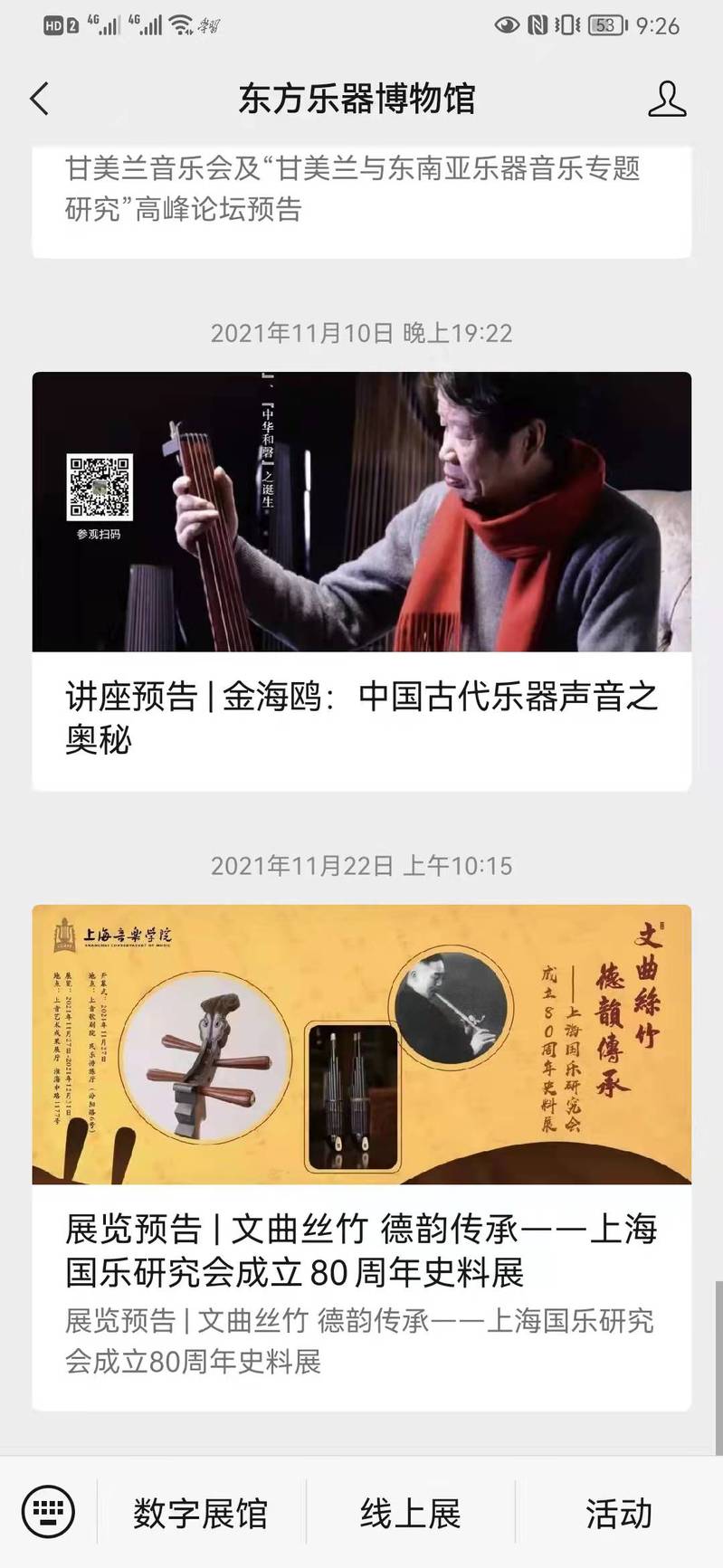Go back from 东方乐器博物馆 page
This screenshot has width=723, height=1568.
click(39, 98)
